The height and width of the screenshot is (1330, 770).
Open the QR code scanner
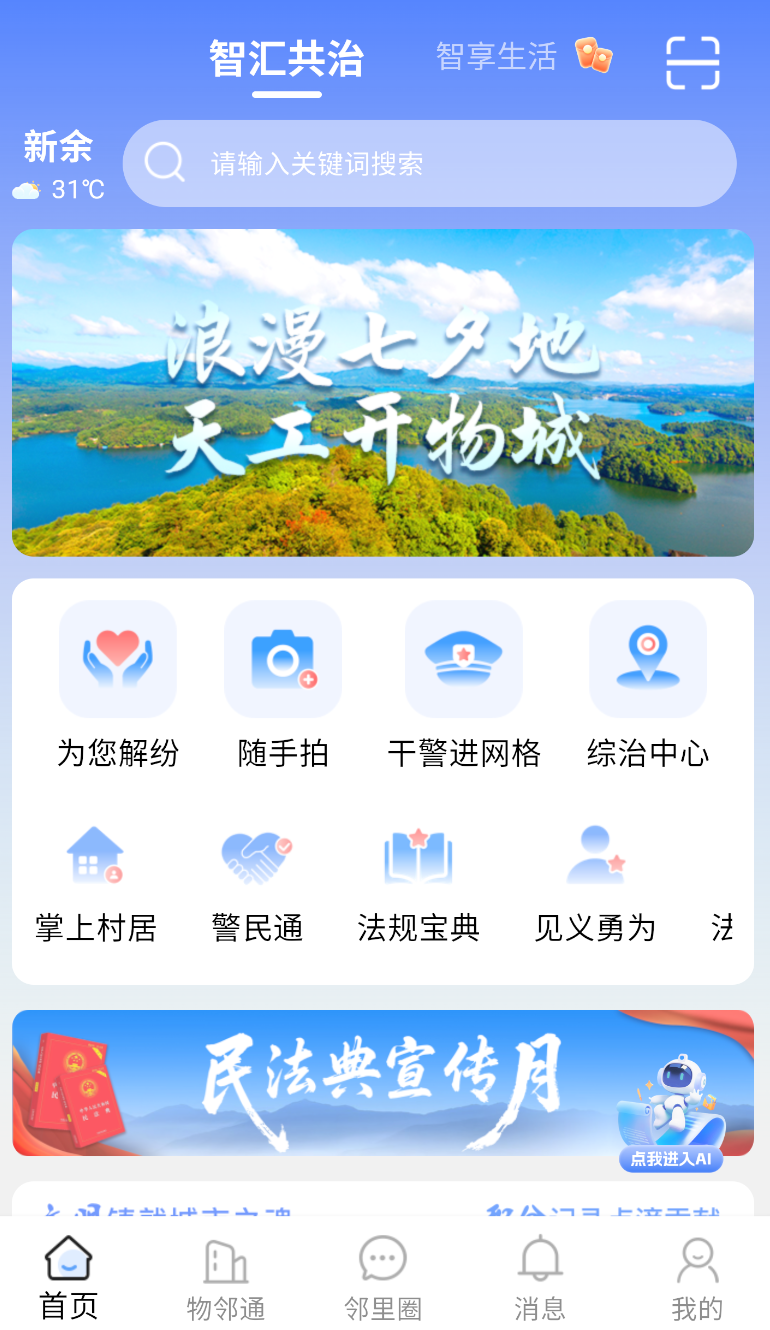(693, 62)
